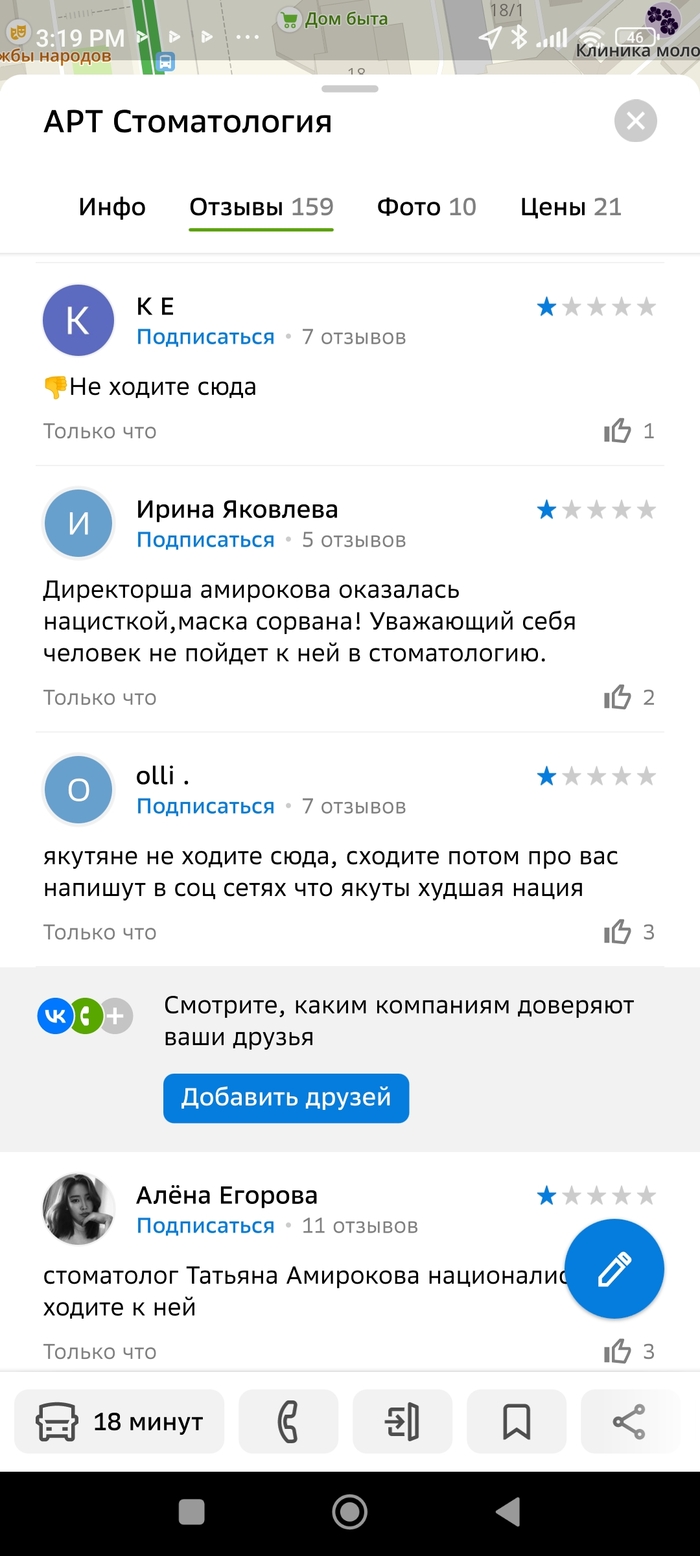Bookmark АРТ Стоматология

pyautogui.click(x=516, y=1421)
